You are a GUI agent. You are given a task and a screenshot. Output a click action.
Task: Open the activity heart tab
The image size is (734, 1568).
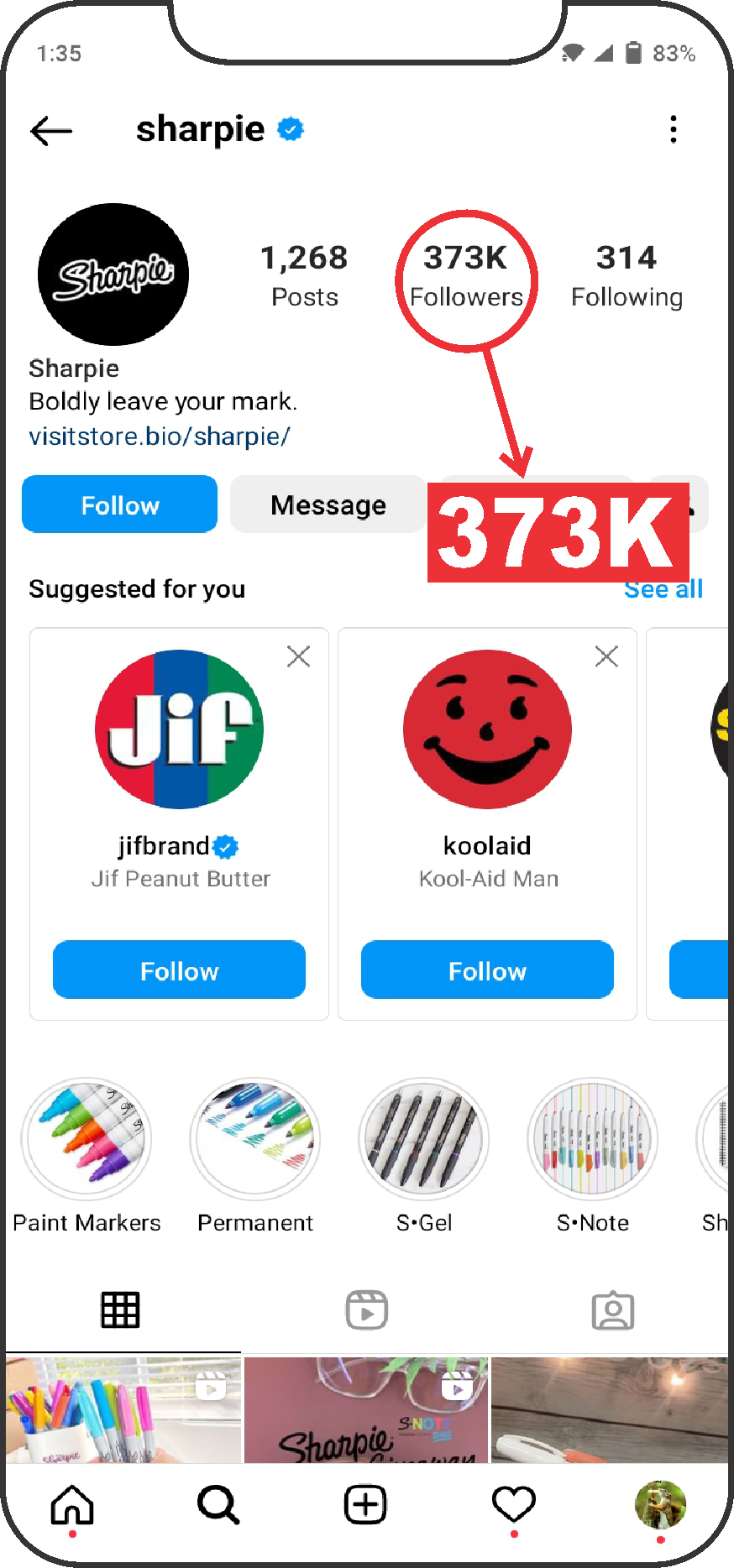click(x=514, y=1504)
